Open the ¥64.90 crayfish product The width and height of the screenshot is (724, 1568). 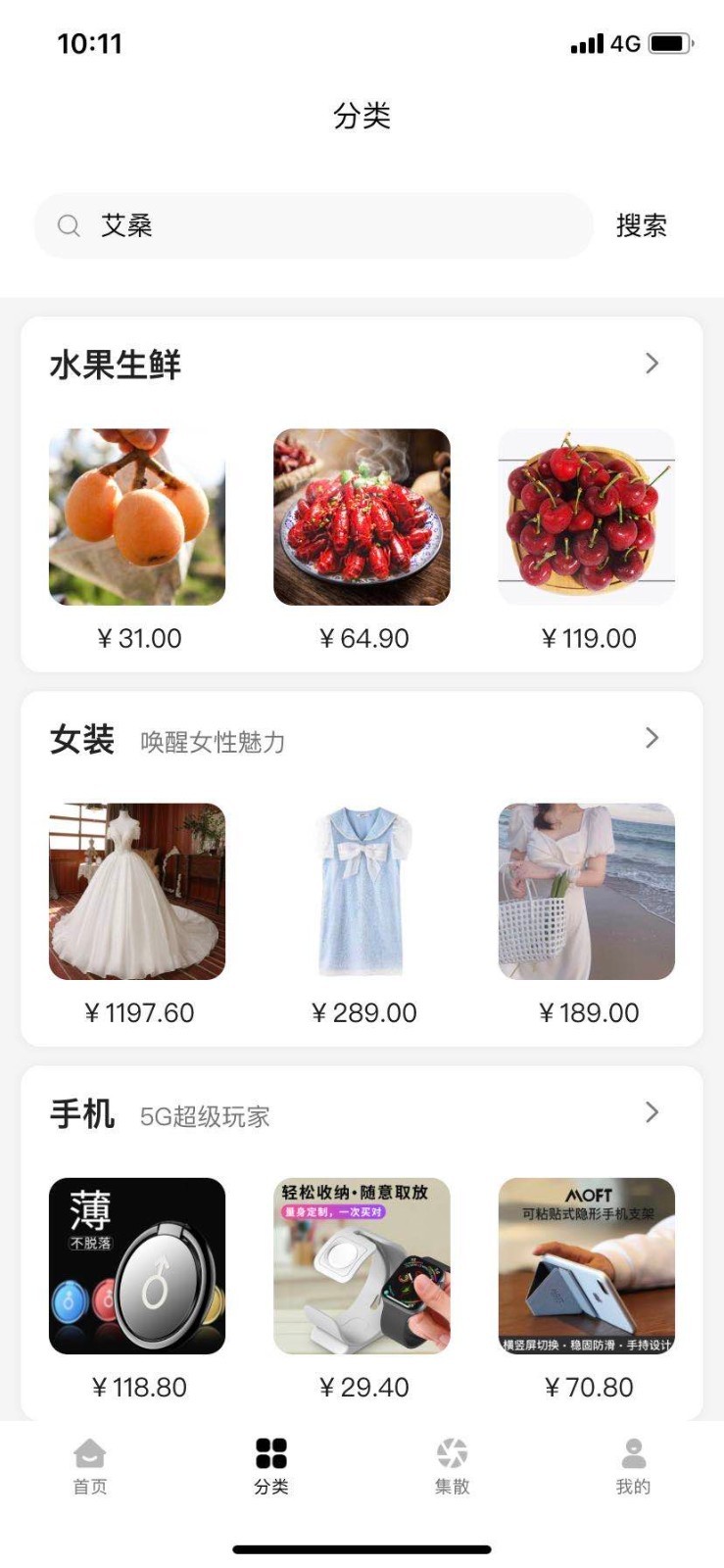click(362, 516)
